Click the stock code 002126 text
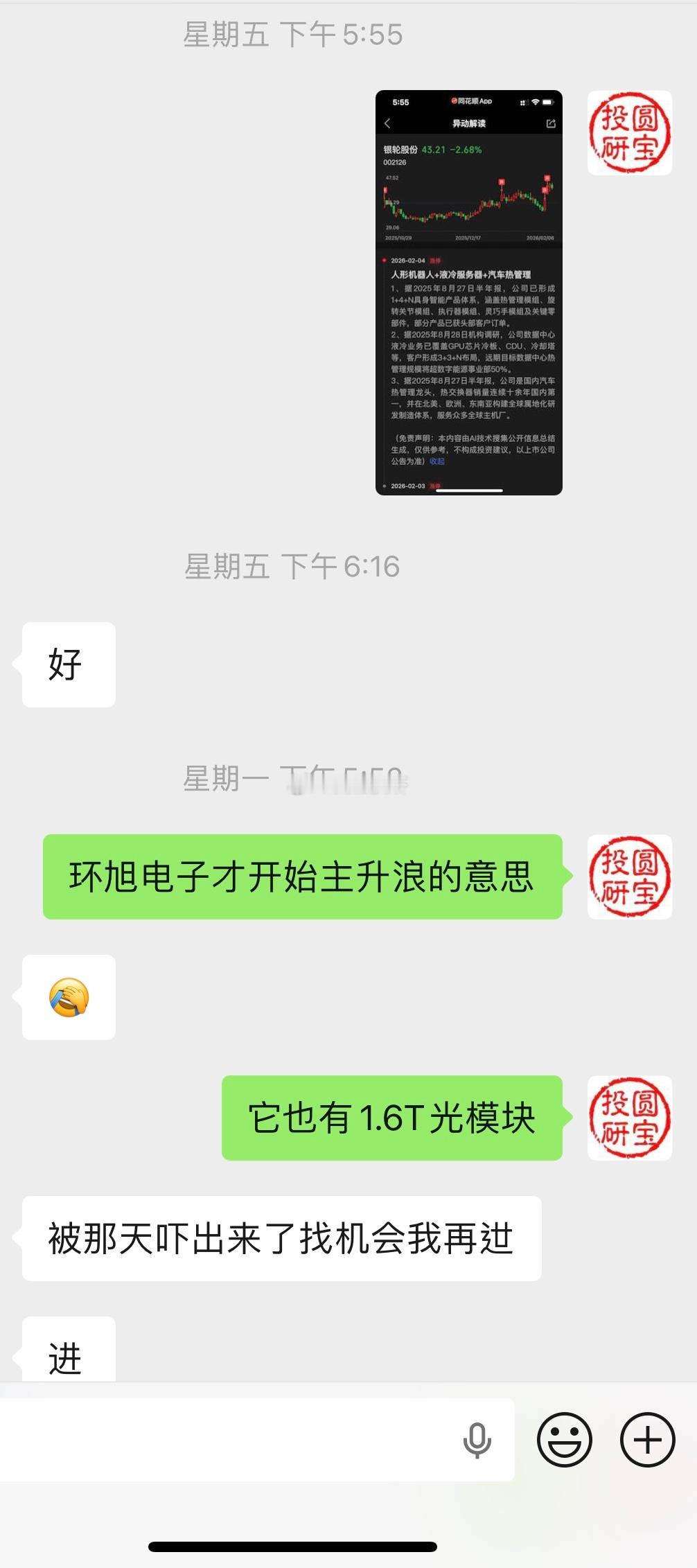 click(x=396, y=162)
